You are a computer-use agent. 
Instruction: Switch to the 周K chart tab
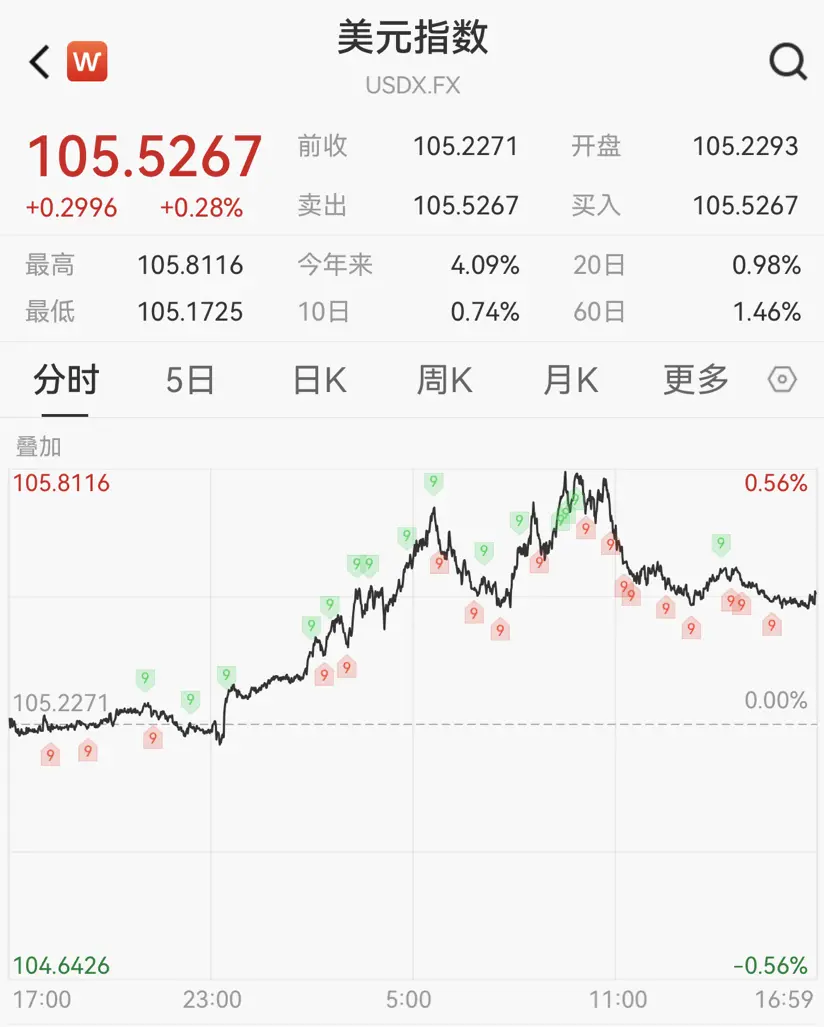(x=444, y=380)
